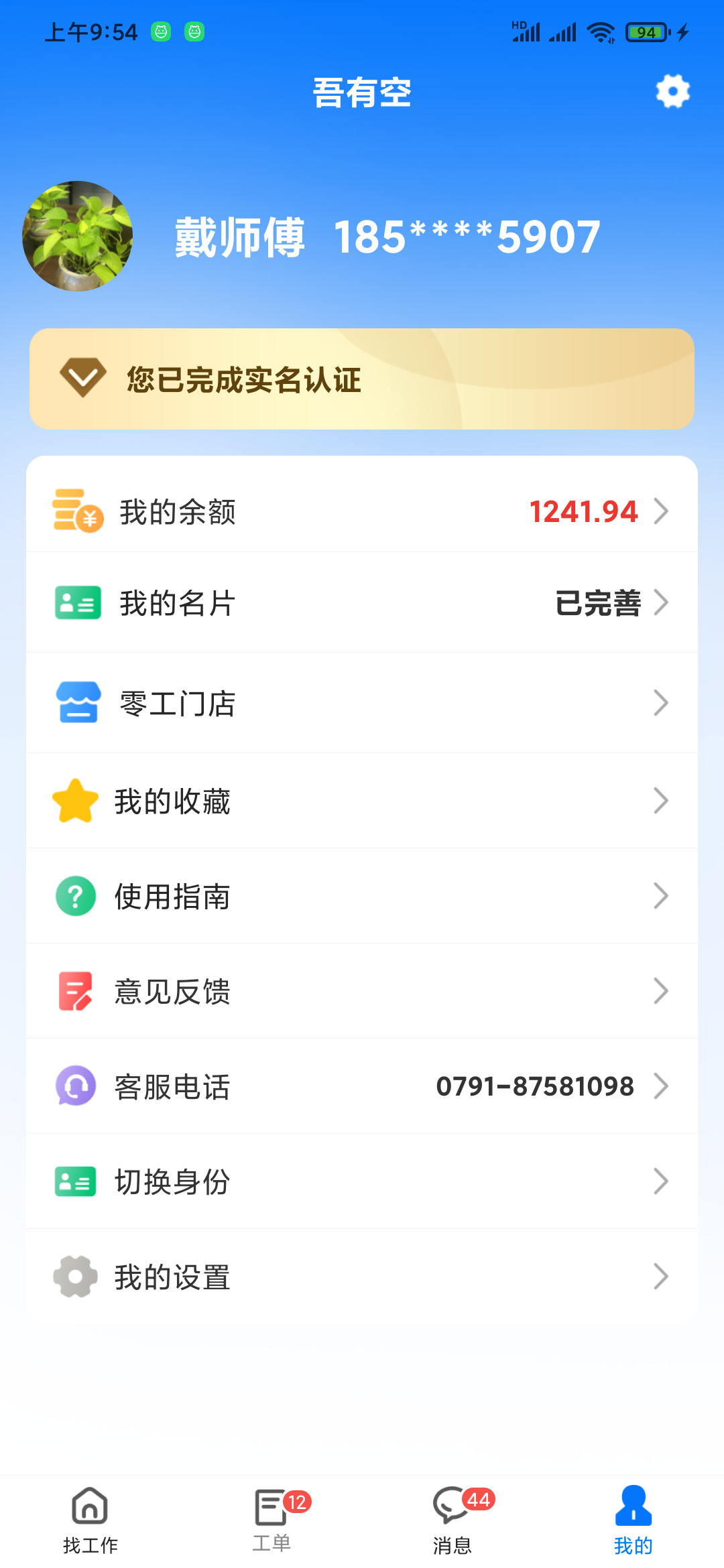Call 客服电话 customer service
724x1568 pixels.
tap(362, 1086)
